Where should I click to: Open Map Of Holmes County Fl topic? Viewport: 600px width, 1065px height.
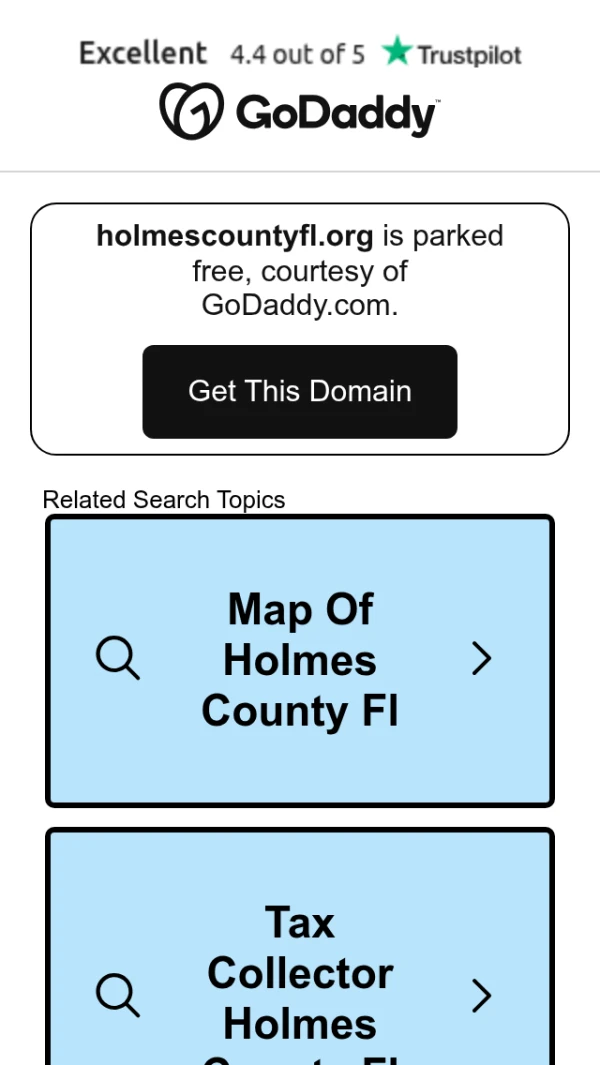[300, 661]
